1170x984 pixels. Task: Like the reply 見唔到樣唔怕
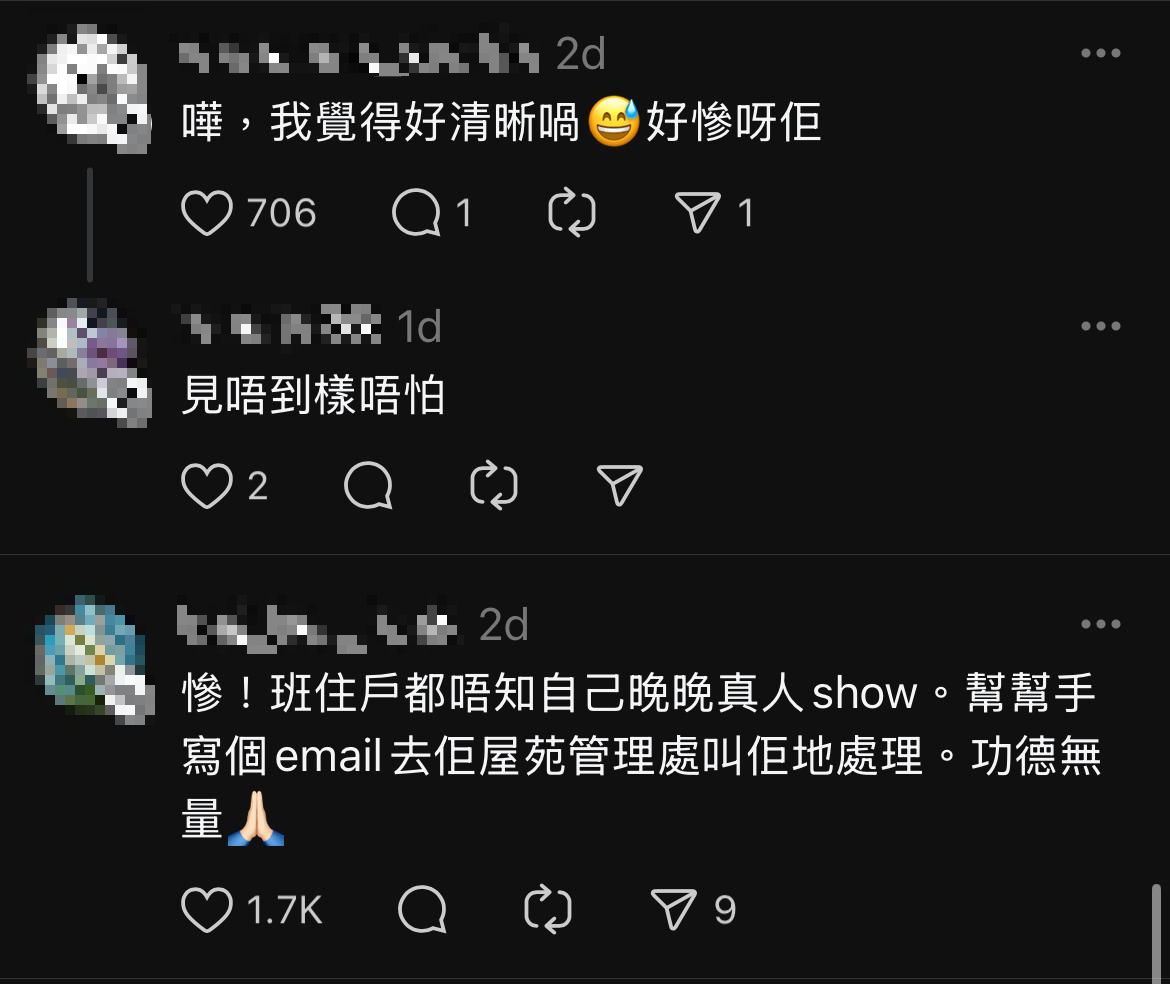[207, 486]
